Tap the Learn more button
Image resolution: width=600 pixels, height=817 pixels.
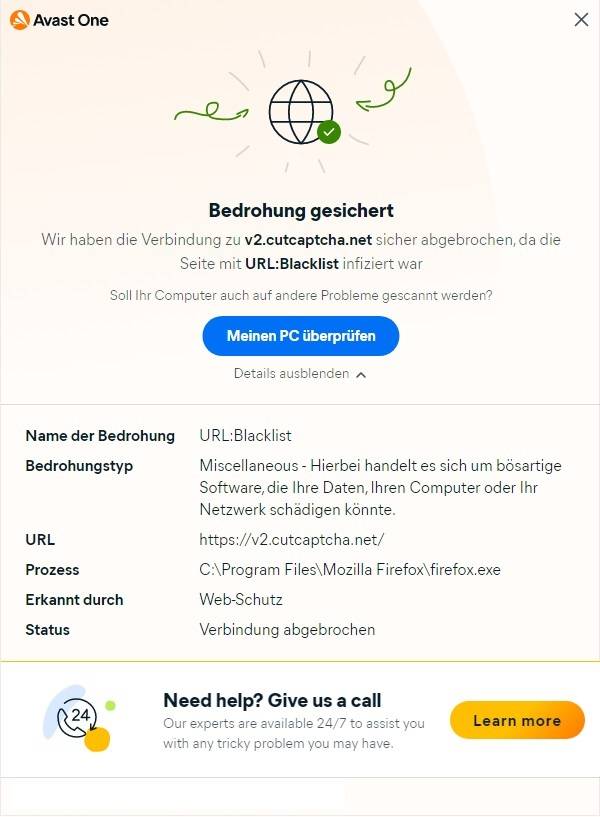(x=516, y=720)
